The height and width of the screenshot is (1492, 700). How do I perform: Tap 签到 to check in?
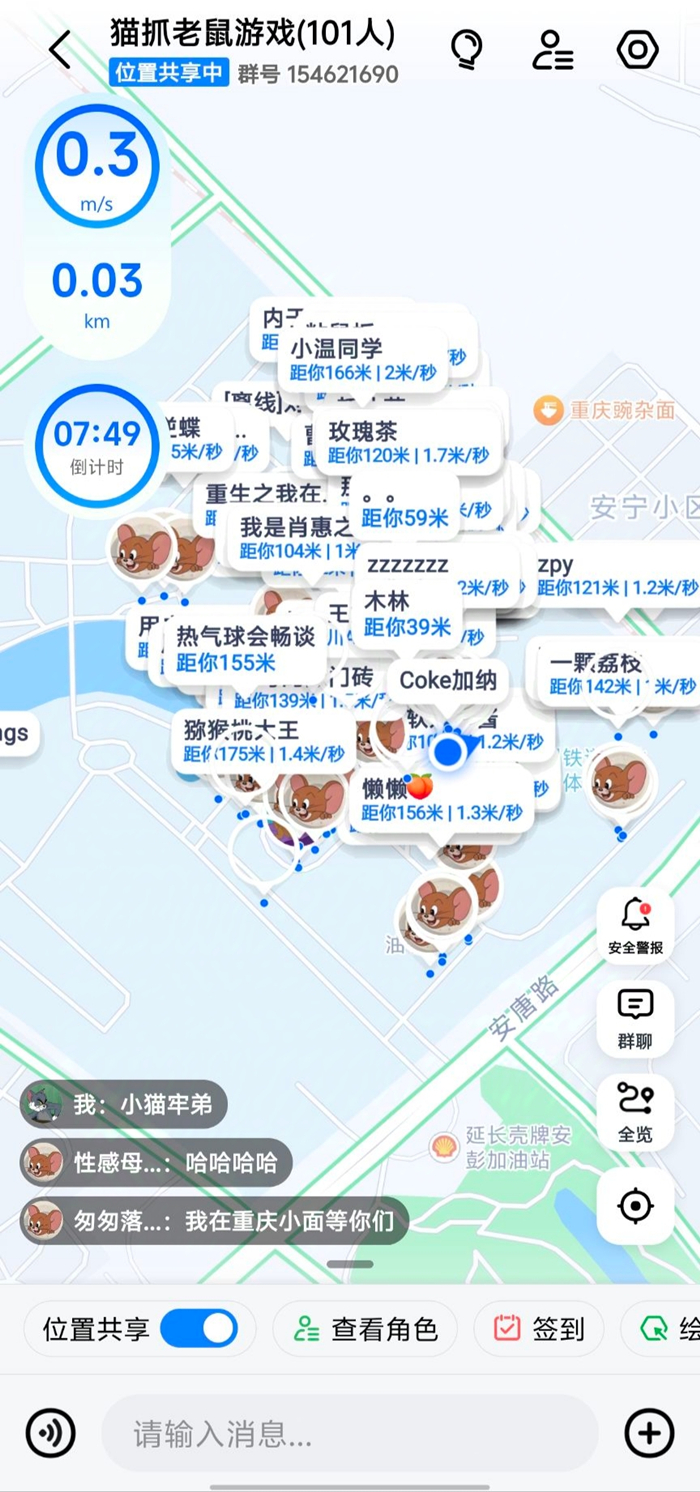coord(538,1329)
